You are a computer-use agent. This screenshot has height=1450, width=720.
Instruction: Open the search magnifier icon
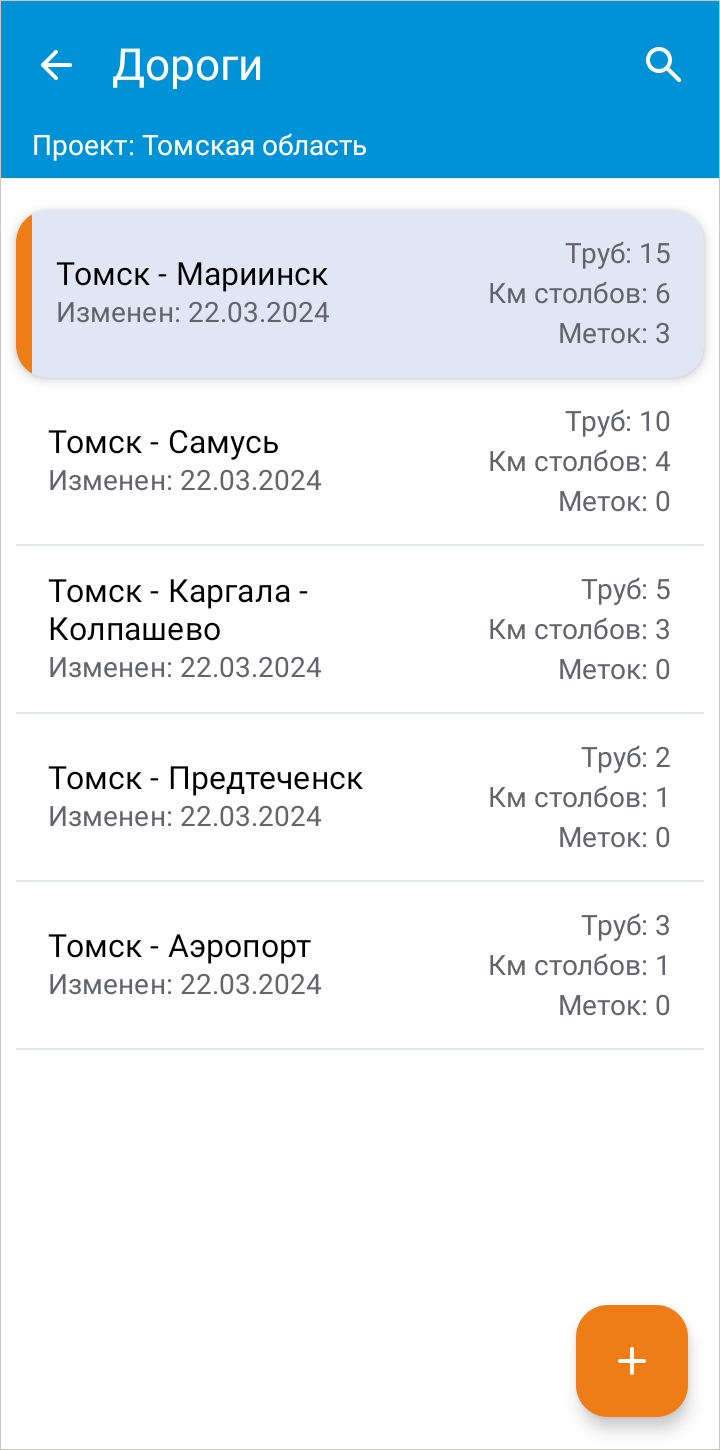pyautogui.click(x=663, y=65)
